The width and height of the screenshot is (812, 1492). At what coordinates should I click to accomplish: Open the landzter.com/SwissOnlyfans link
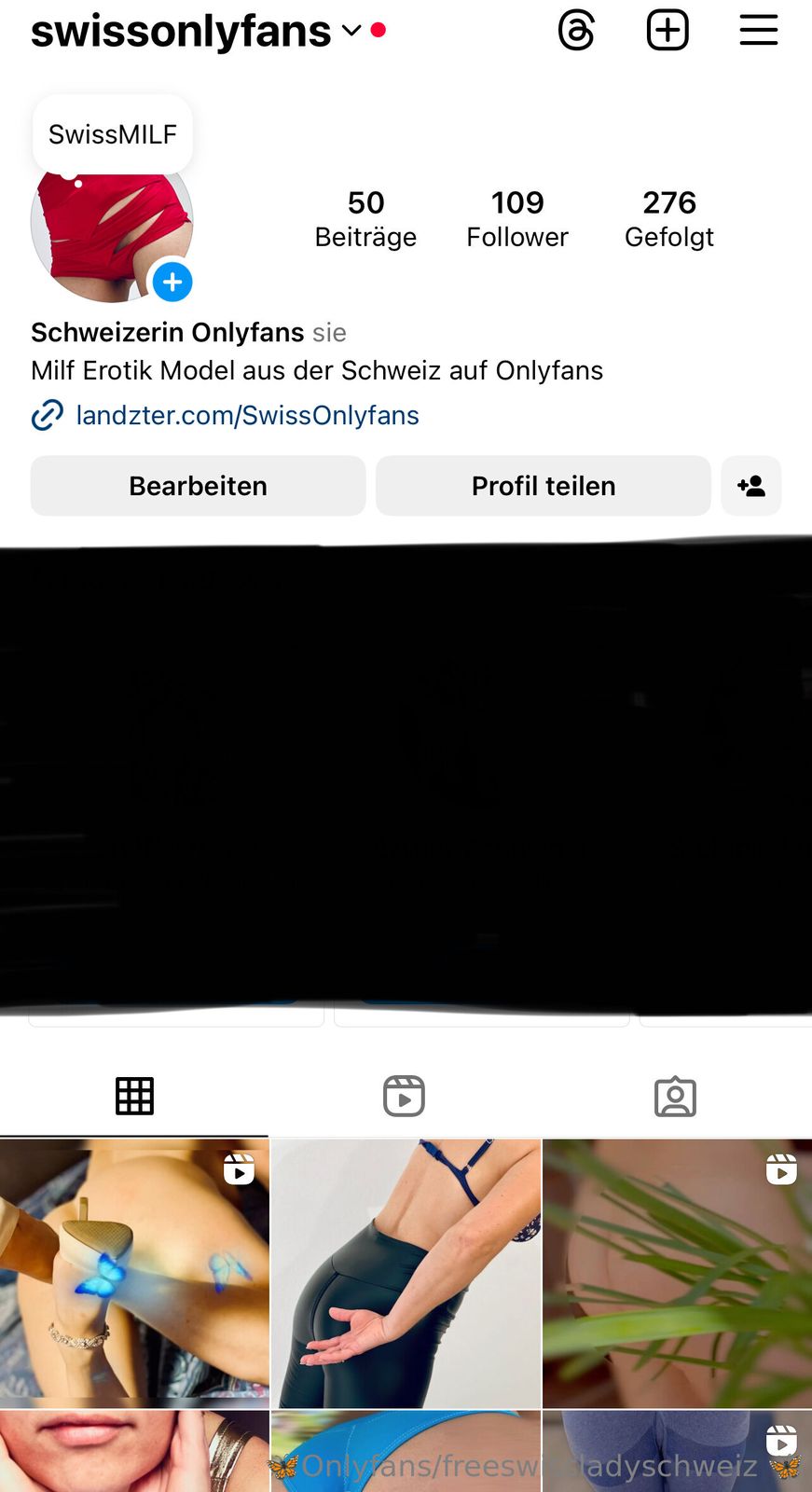[247, 415]
